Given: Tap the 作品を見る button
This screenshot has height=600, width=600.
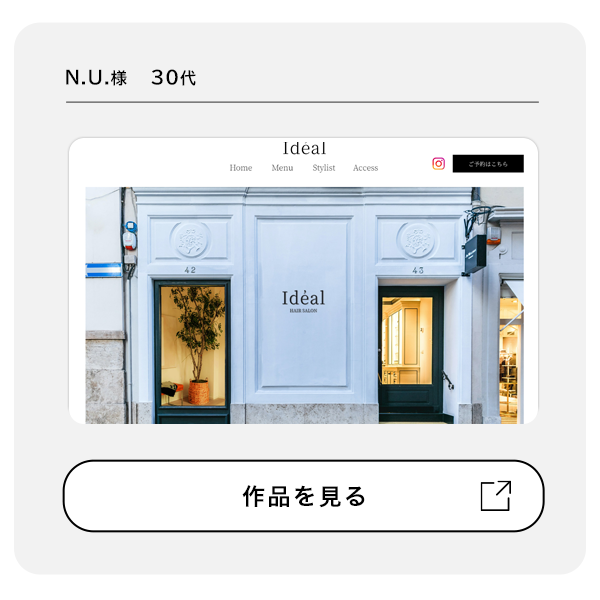Looking at the screenshot, I should coord(303,496).
